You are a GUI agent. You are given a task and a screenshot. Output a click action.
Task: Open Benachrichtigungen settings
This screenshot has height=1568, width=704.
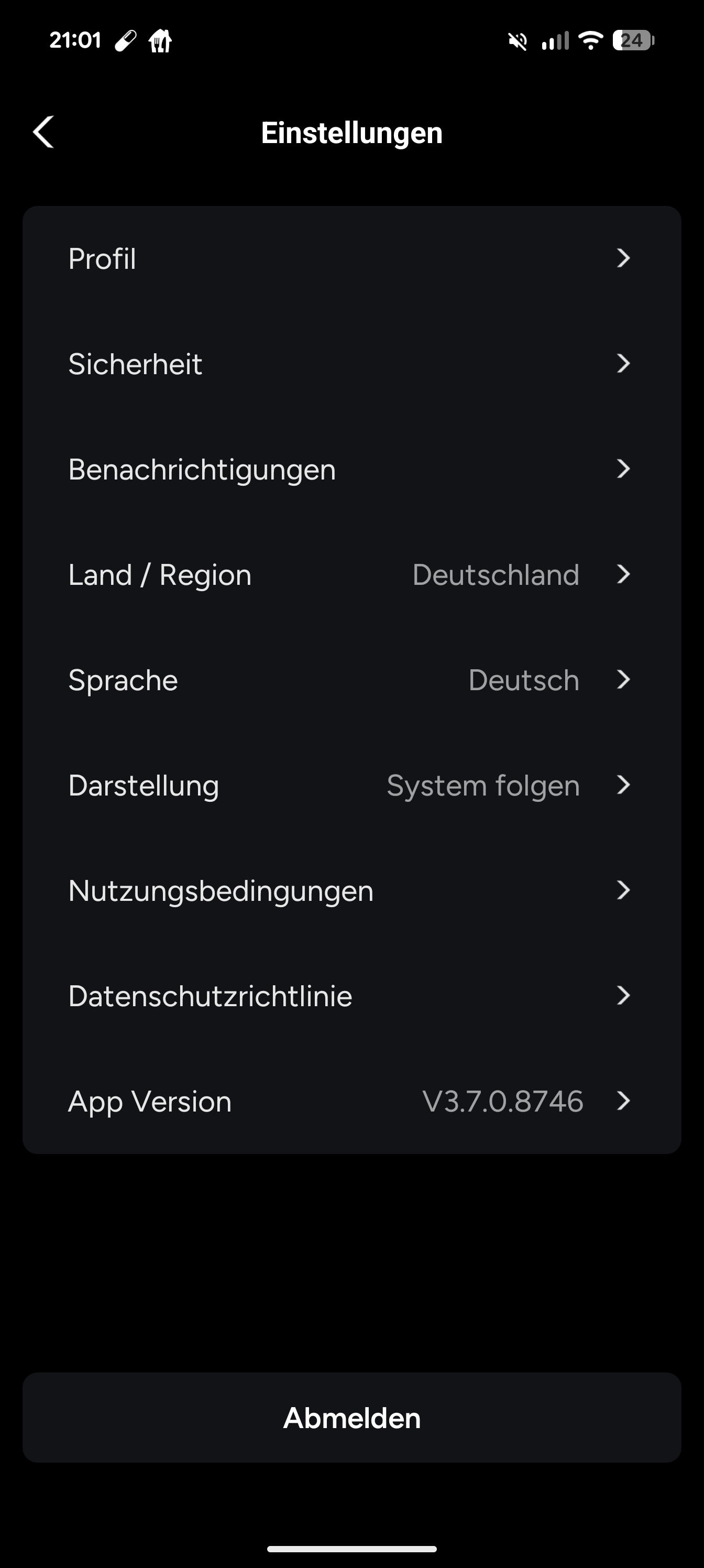coord(351,470)
